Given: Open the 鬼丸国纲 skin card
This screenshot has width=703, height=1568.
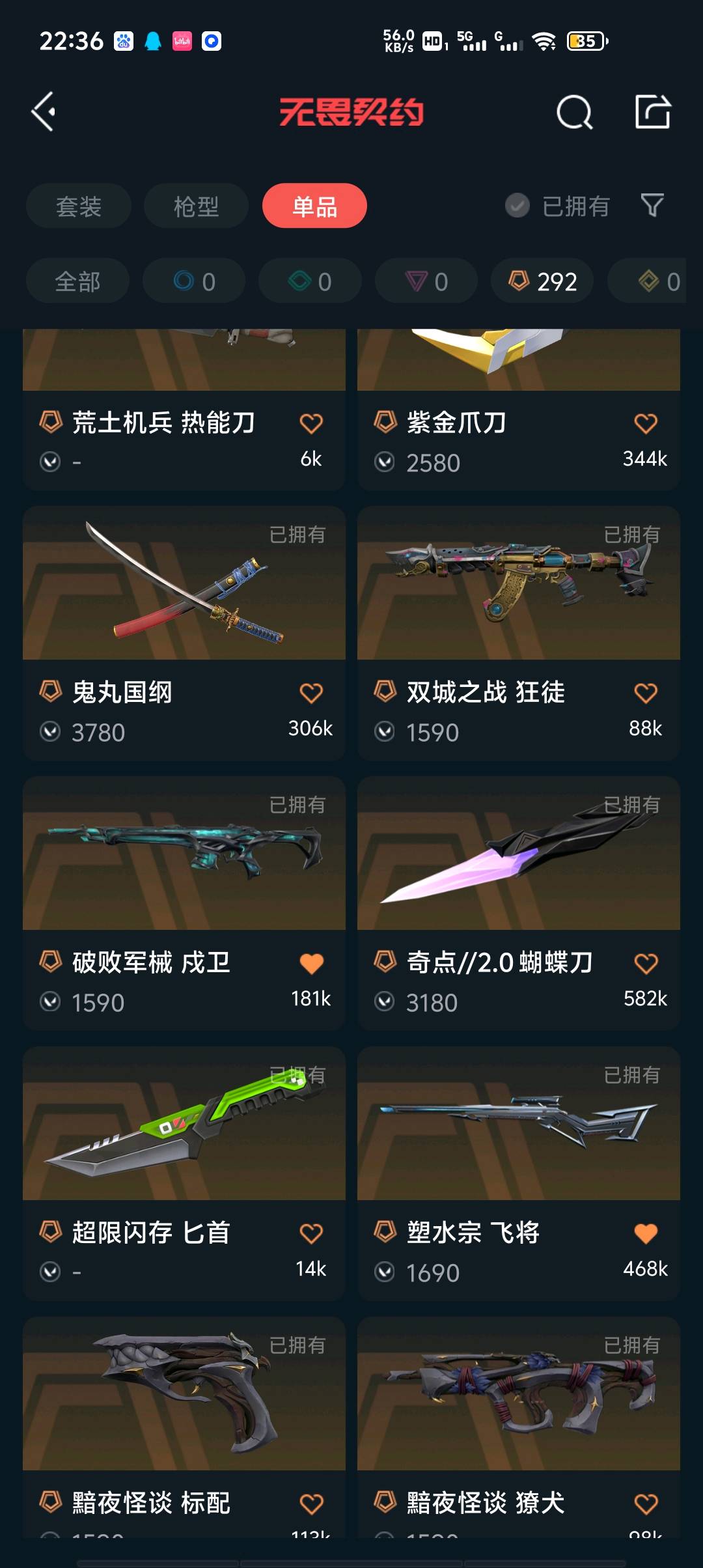Looking at the screenshot, I should click(x=184, y=634).
